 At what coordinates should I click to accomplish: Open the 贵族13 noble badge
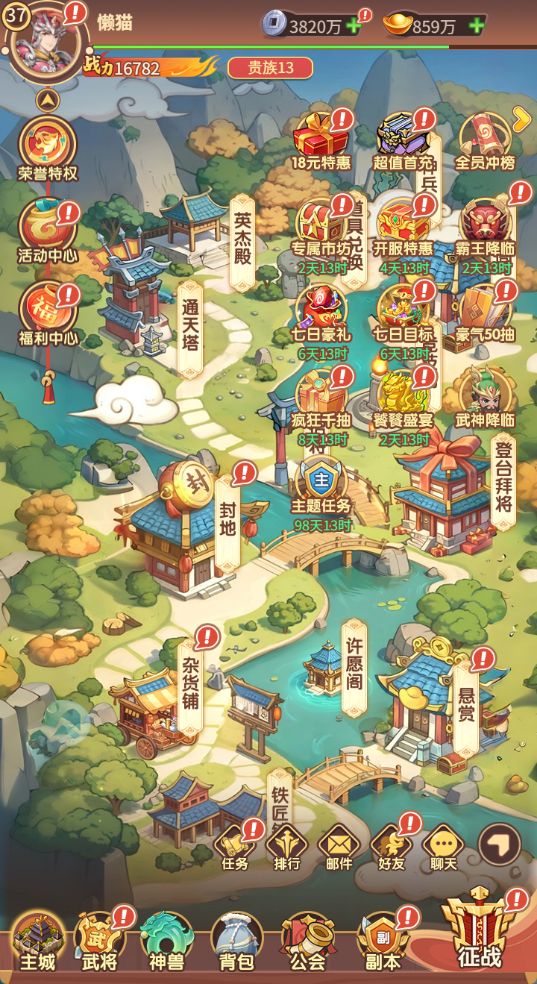(x=270, y=68)
